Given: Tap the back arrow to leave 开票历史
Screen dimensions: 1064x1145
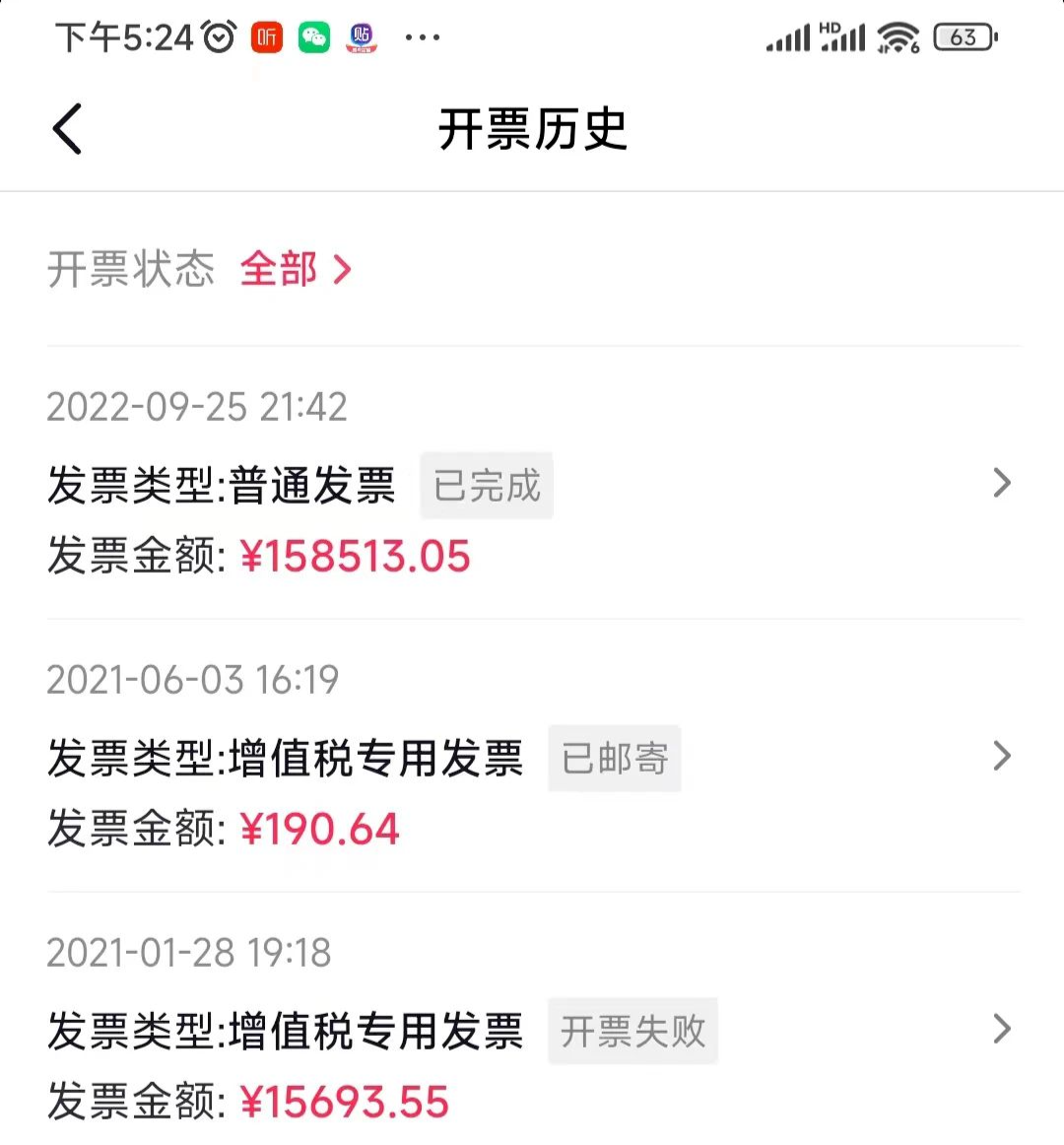Looking at the screenshot, I should [66, 128].
